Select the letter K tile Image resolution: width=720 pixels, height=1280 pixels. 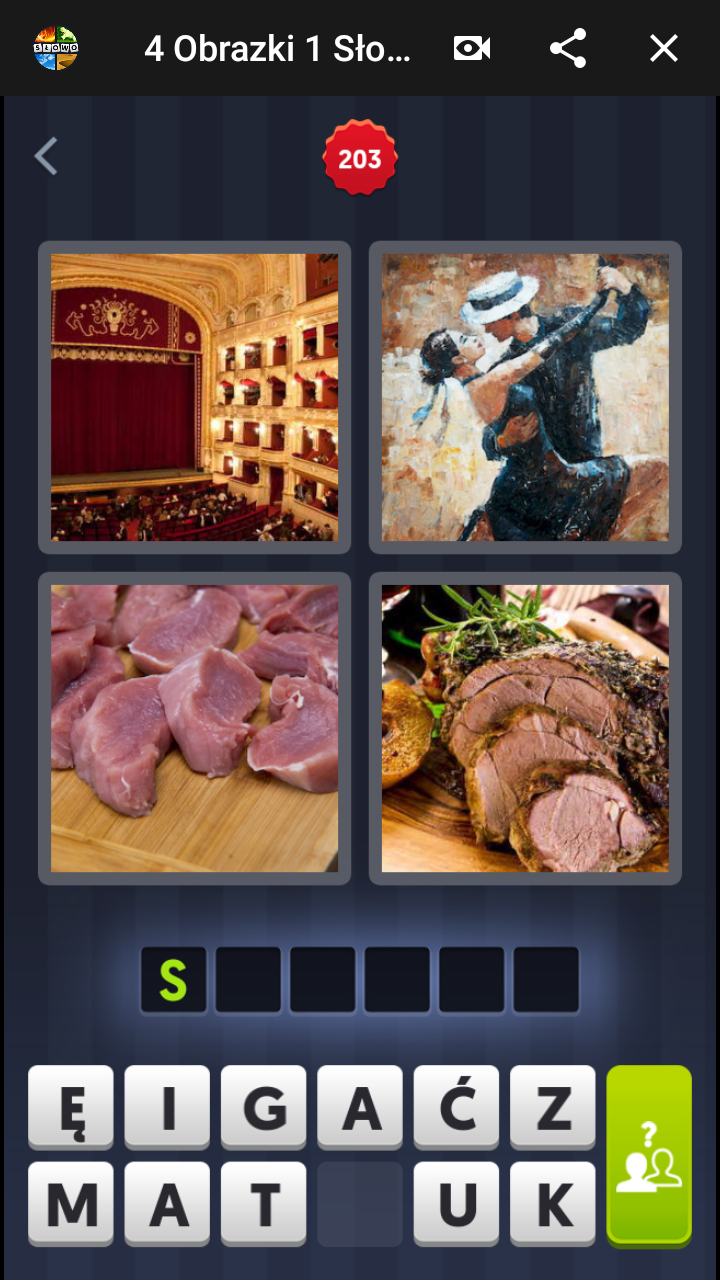point(553,1203)
